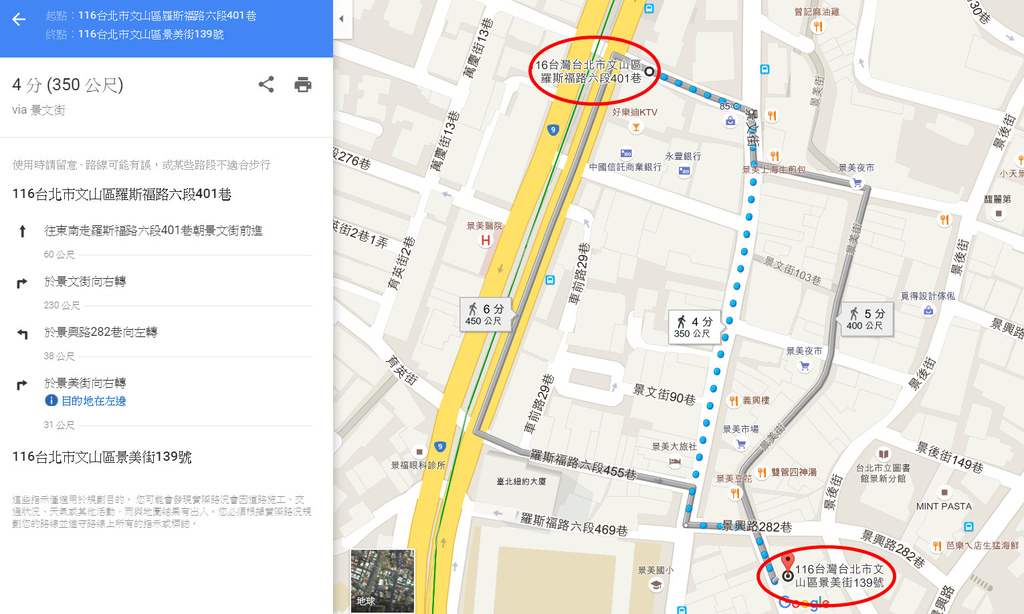Open the step 於景美街向右轉
This screenshot has height=614, width=1024.
point(85,383)
